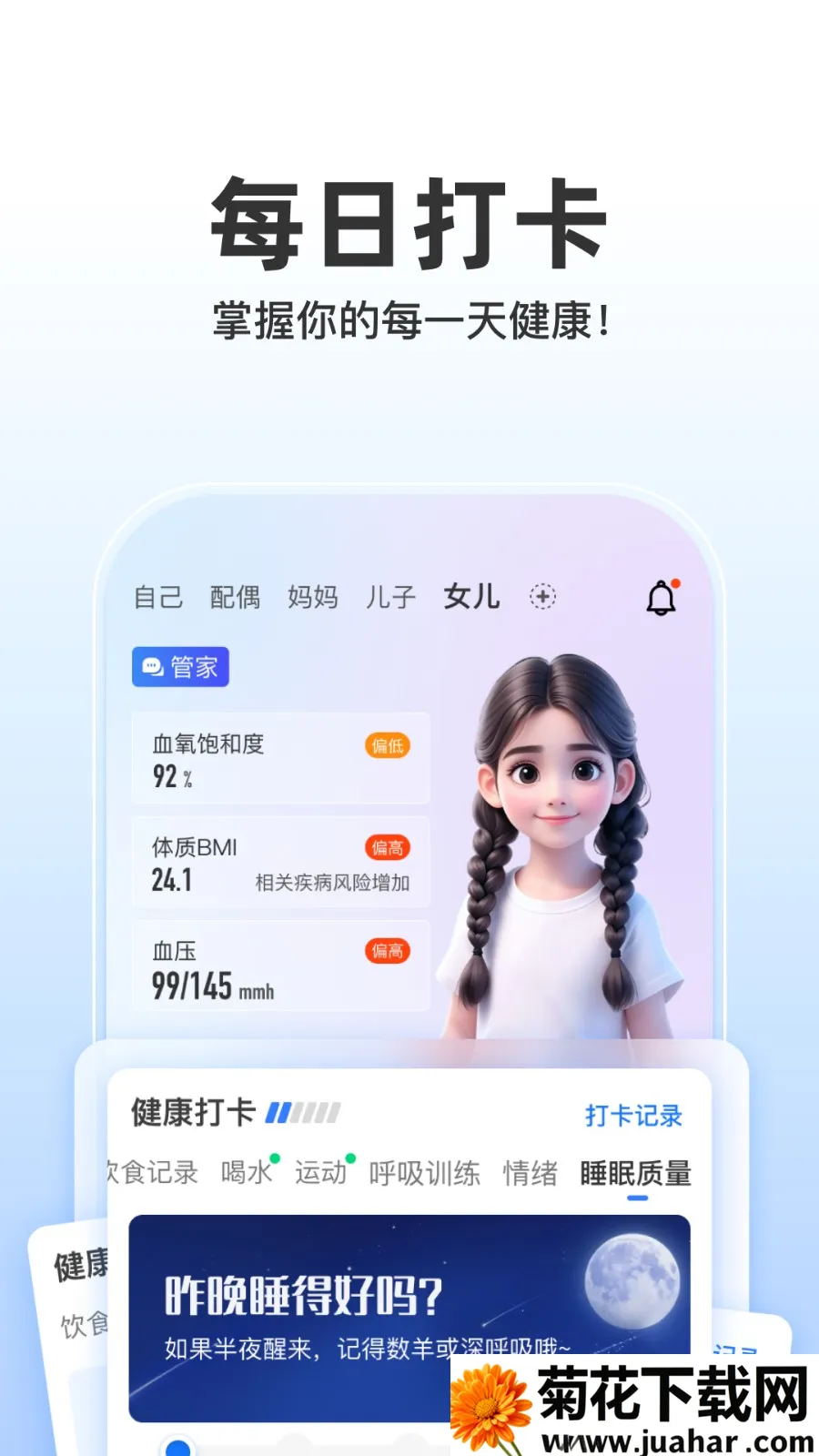Click the 健康打卡 progress bar
The height and width of the screenshot is (1456, 819).
304,1111
